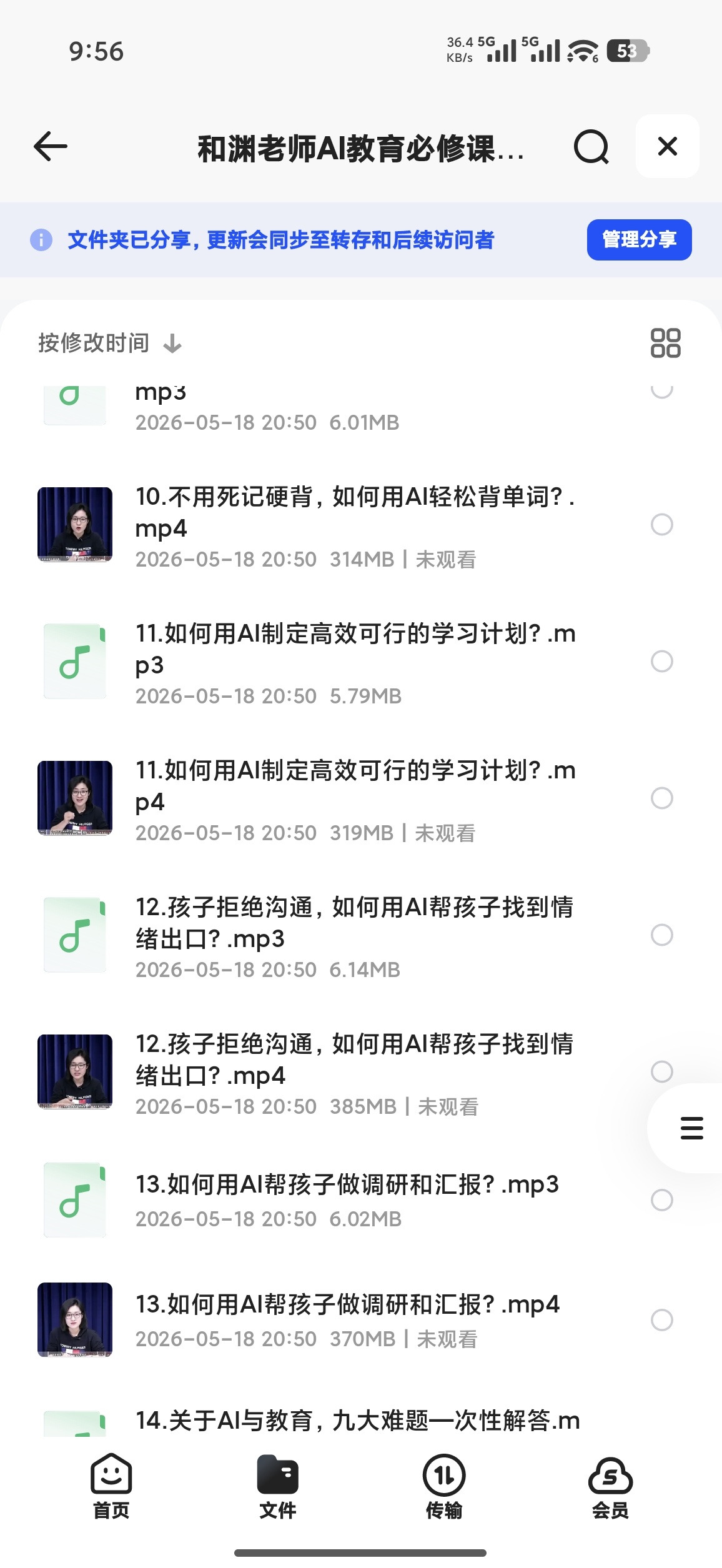Open the floating three-line menu button

click(x=691, y=1128)
